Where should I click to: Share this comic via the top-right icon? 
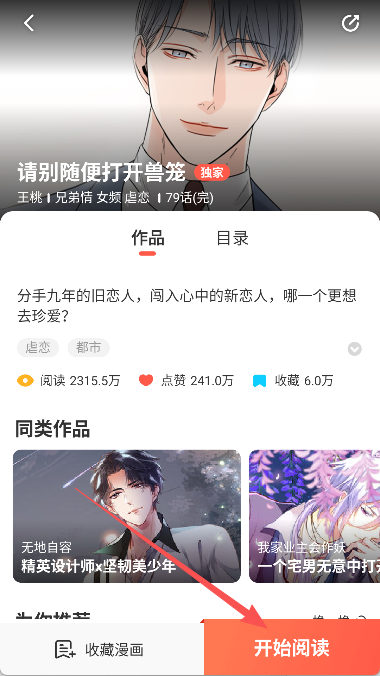[x=350, y=23]
